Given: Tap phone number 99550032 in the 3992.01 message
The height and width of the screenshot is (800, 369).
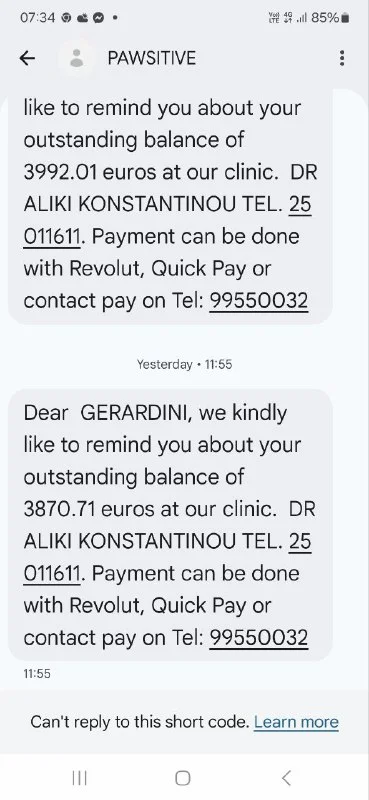Looking at the screenshot, I should tap(259, 301).
